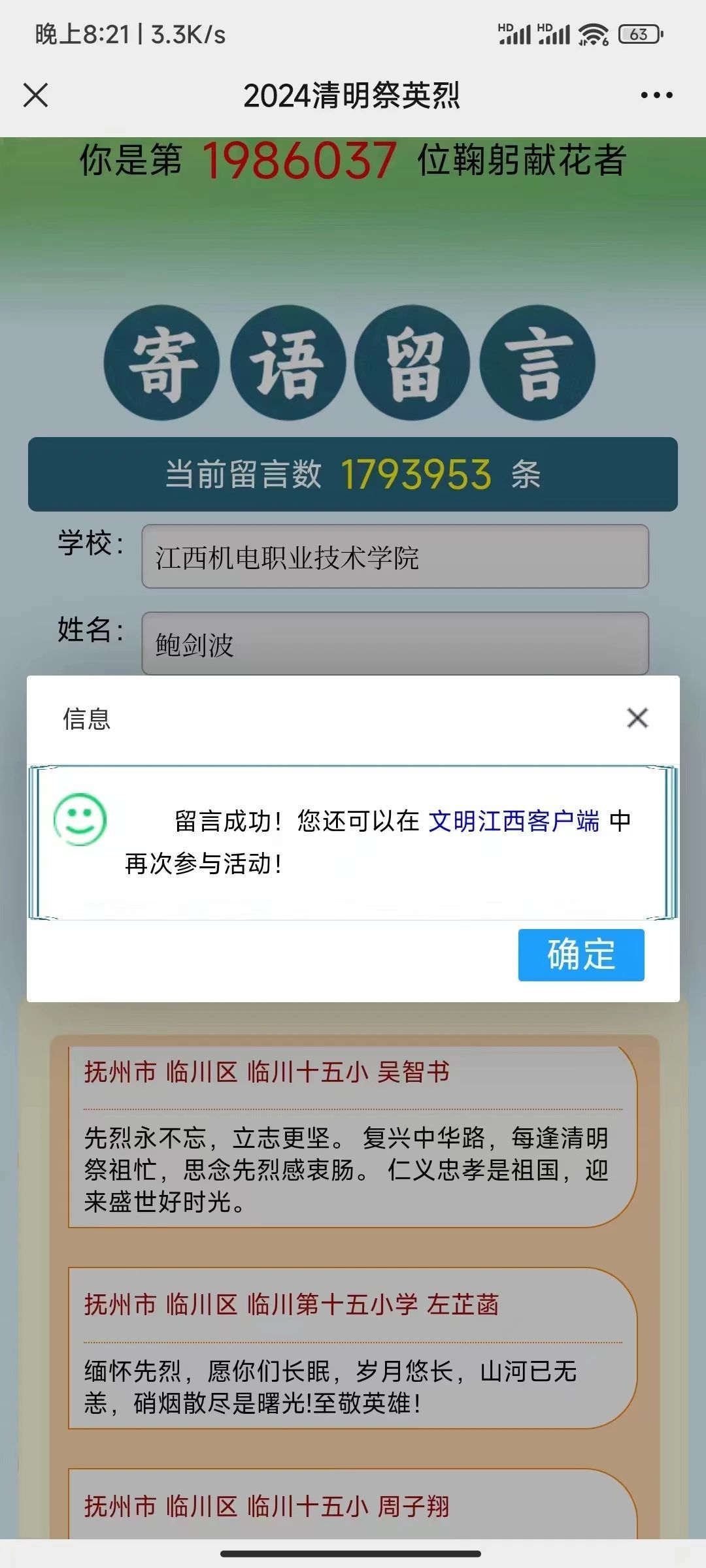Close the 2024清明祭英烈 webpage

click(x=36, y=95)
